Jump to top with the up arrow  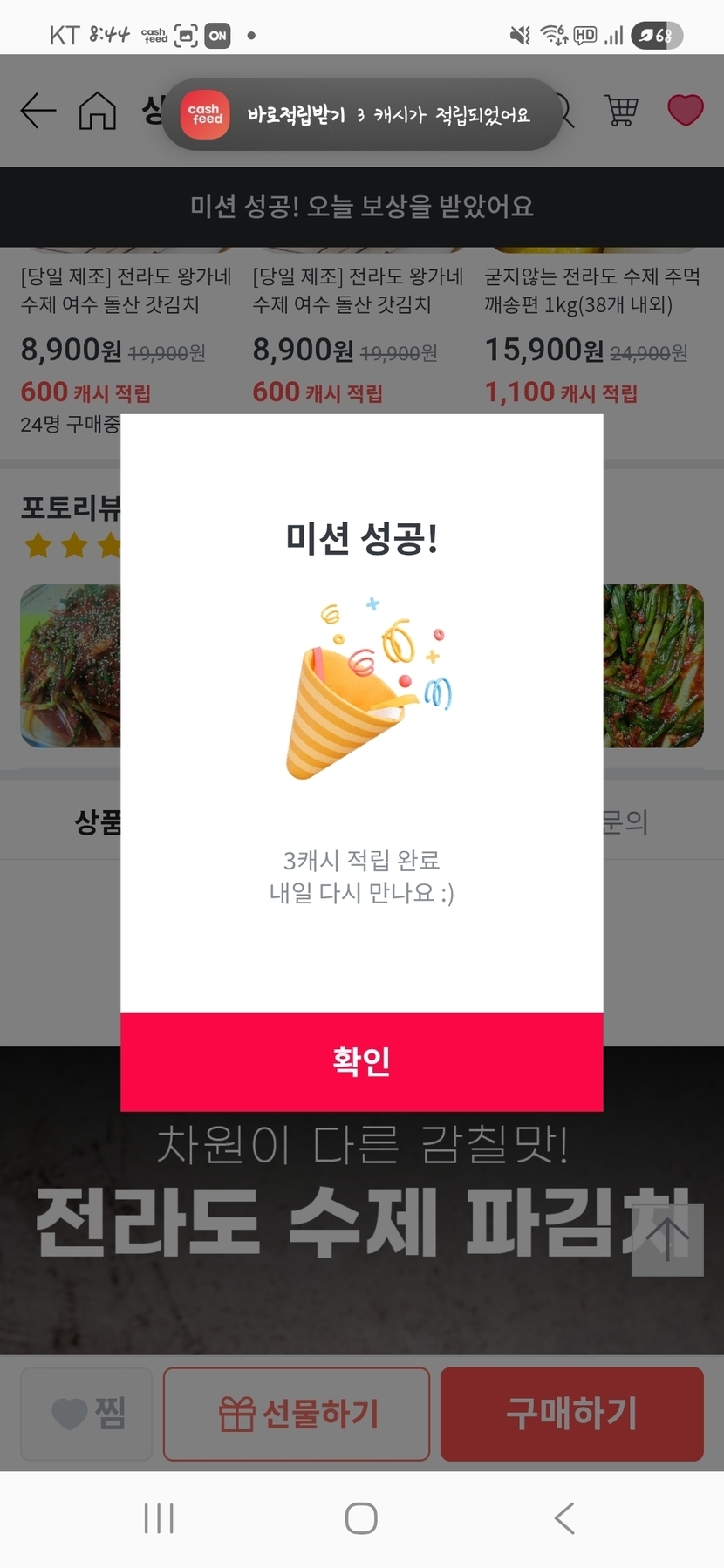click(667, 1239)
